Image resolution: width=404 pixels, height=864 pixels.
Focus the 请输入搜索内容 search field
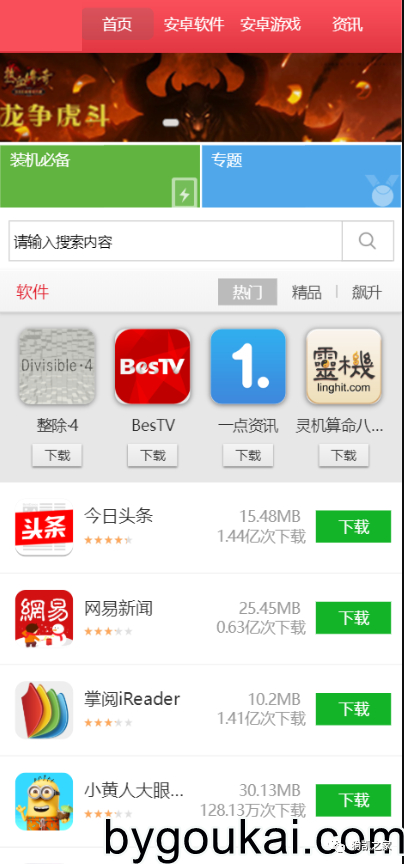pos(175,241)
